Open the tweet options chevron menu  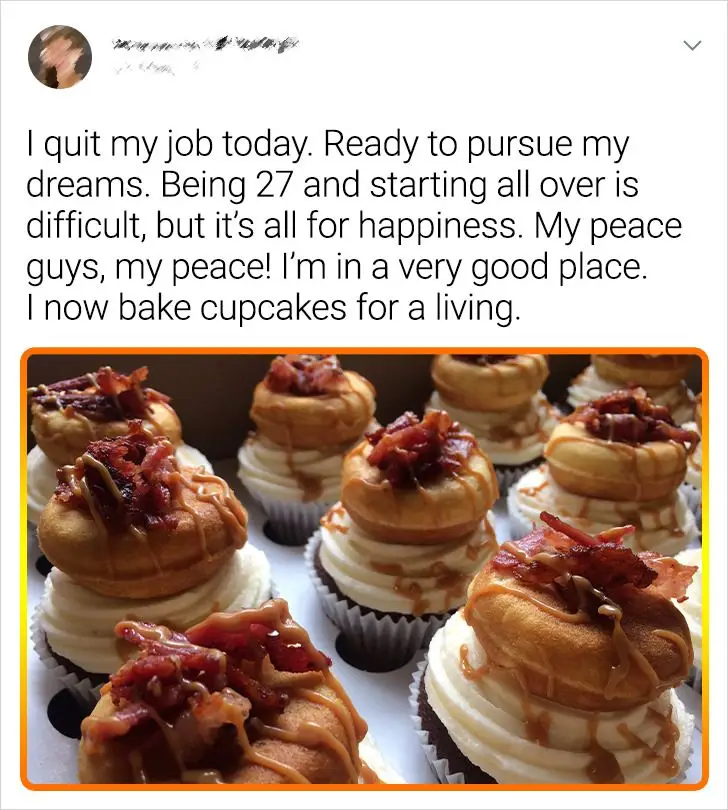tap(691, 46)
